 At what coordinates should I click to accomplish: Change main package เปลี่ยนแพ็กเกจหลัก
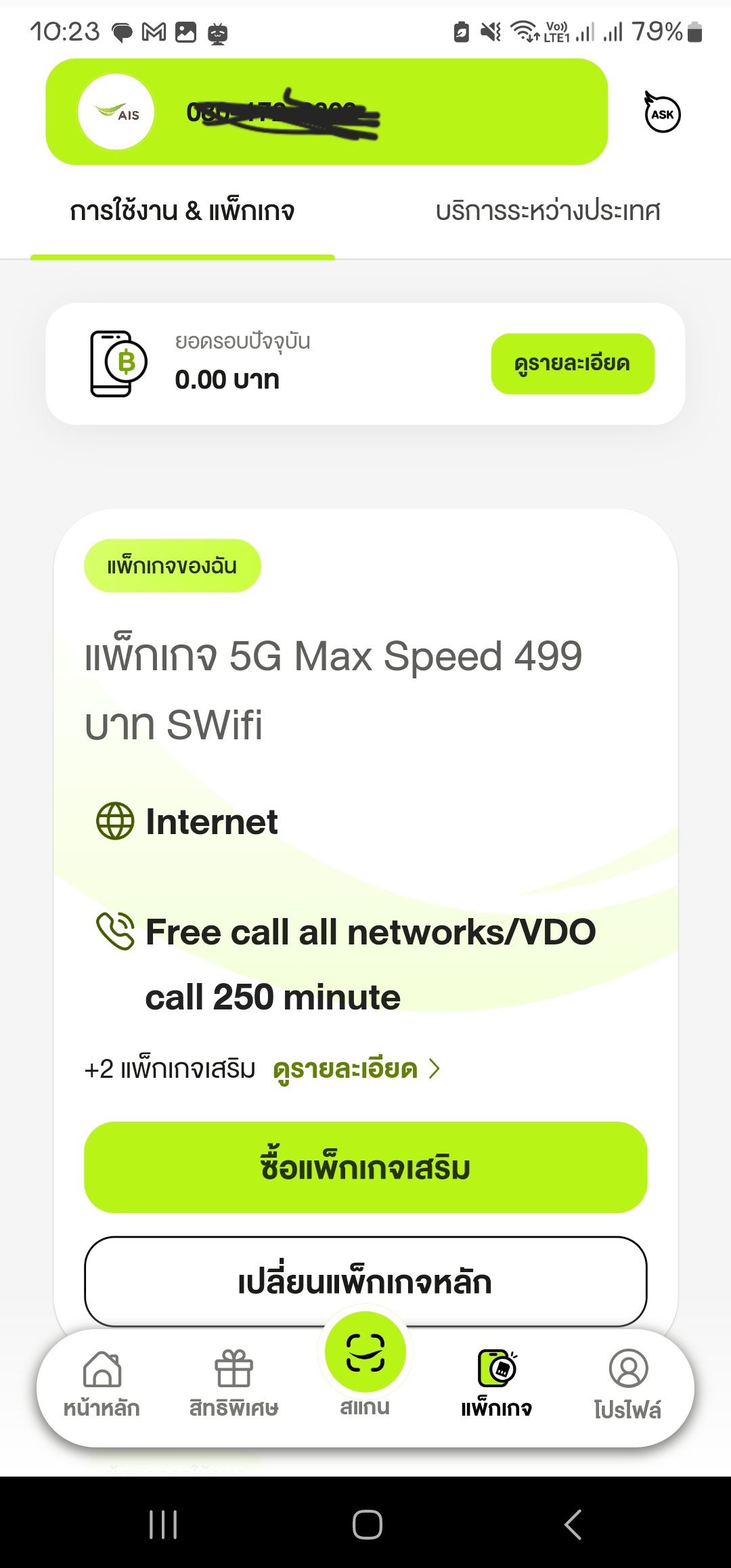pos(365,1282)
